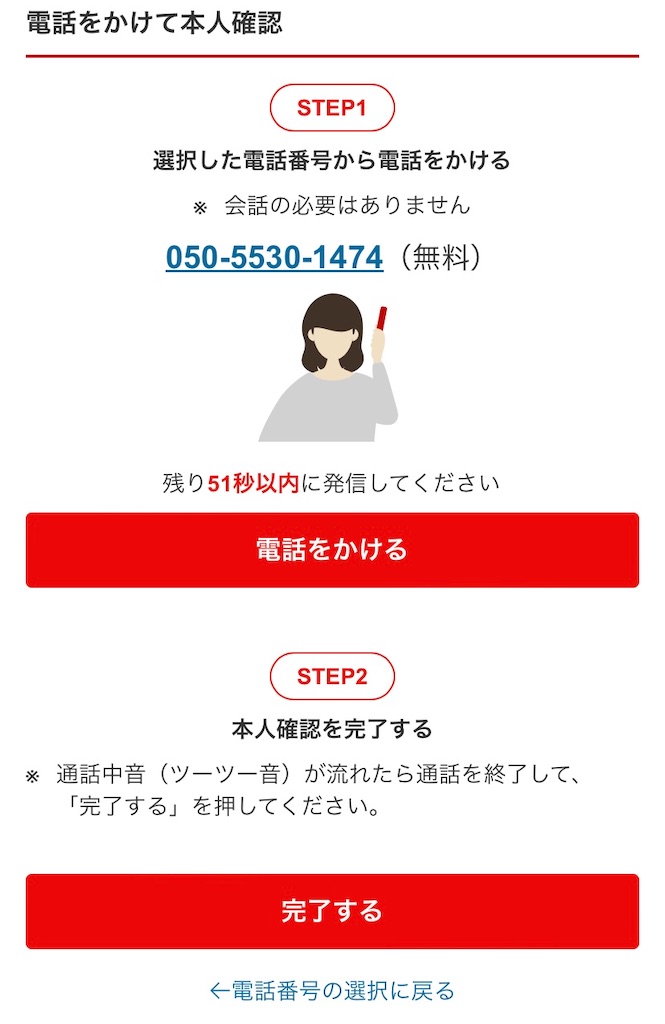Tap the red 電話をかける button
This screenshot has width=665, height=1024.
[332, 550]
